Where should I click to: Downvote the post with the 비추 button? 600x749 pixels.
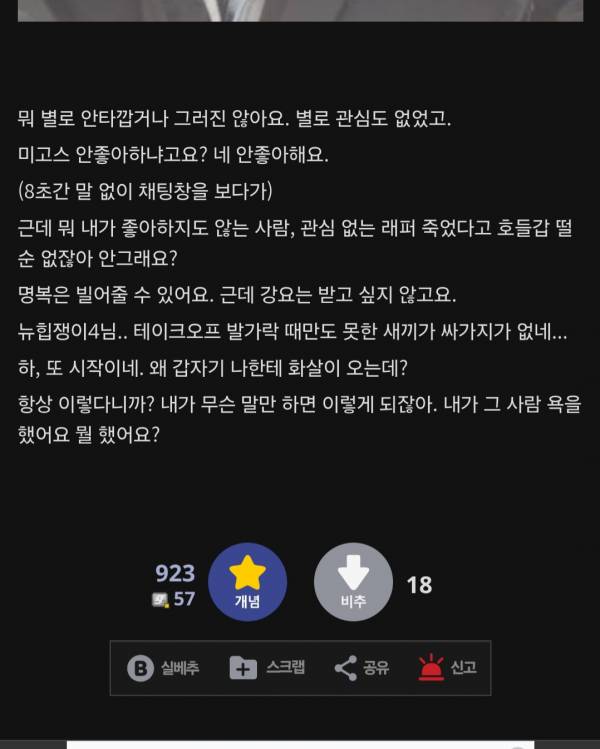(x=353, y=582)
